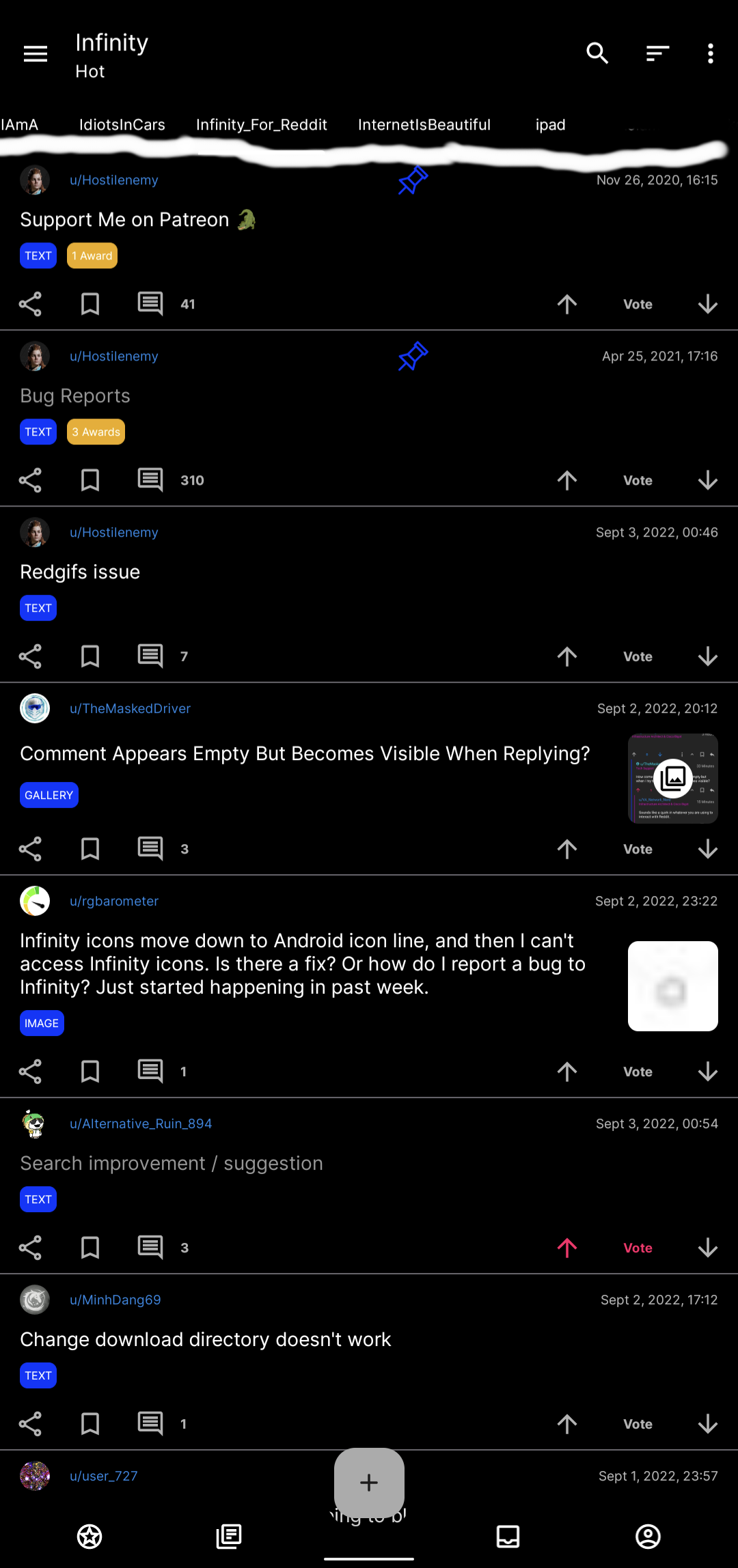Viewport: 738px width, 1568px height.
Task: Open the Support Me on Patreon post
Action: coord(124,220)
